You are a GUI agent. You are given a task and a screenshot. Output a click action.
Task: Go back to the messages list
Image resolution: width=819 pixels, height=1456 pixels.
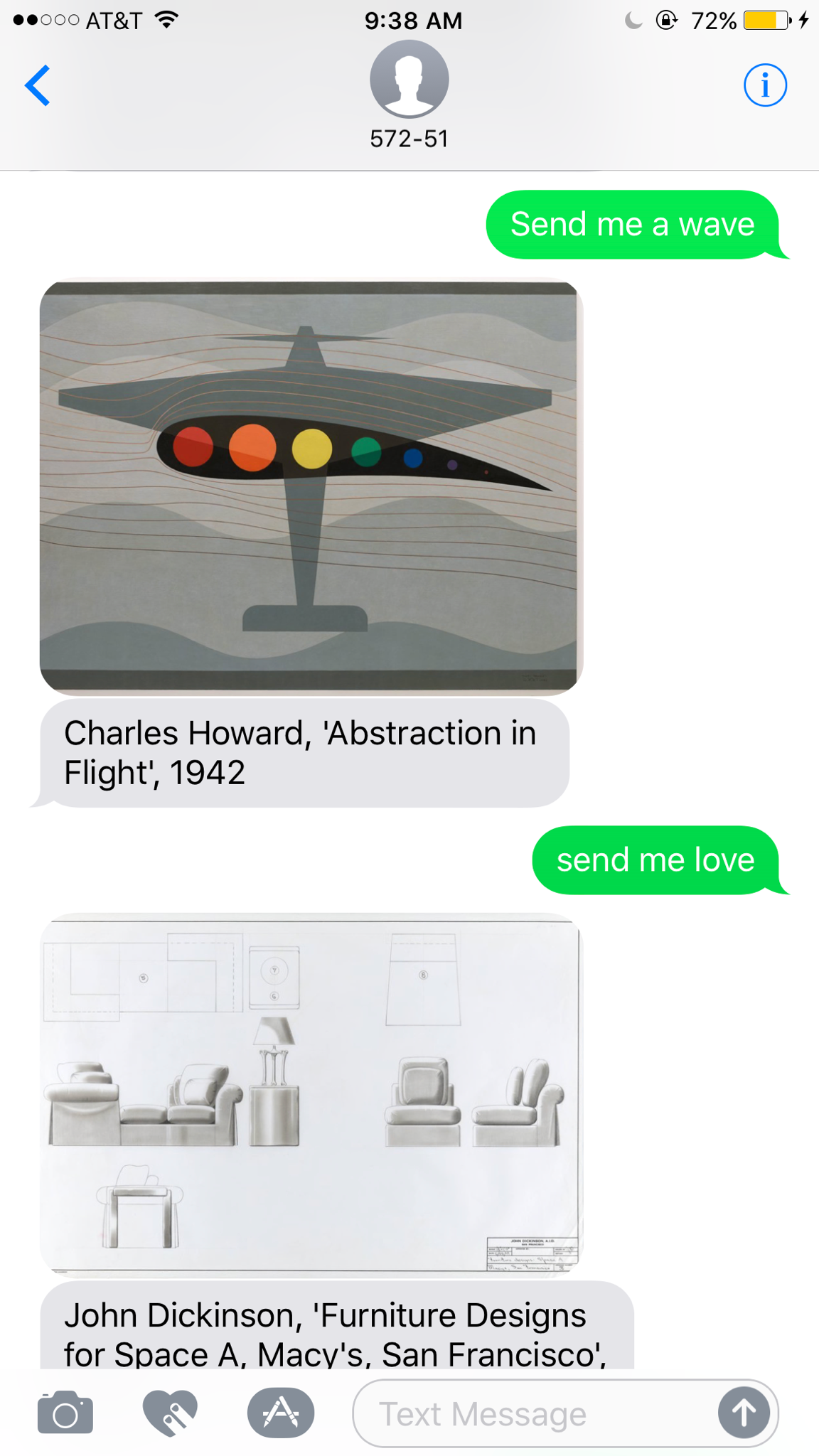38,86
